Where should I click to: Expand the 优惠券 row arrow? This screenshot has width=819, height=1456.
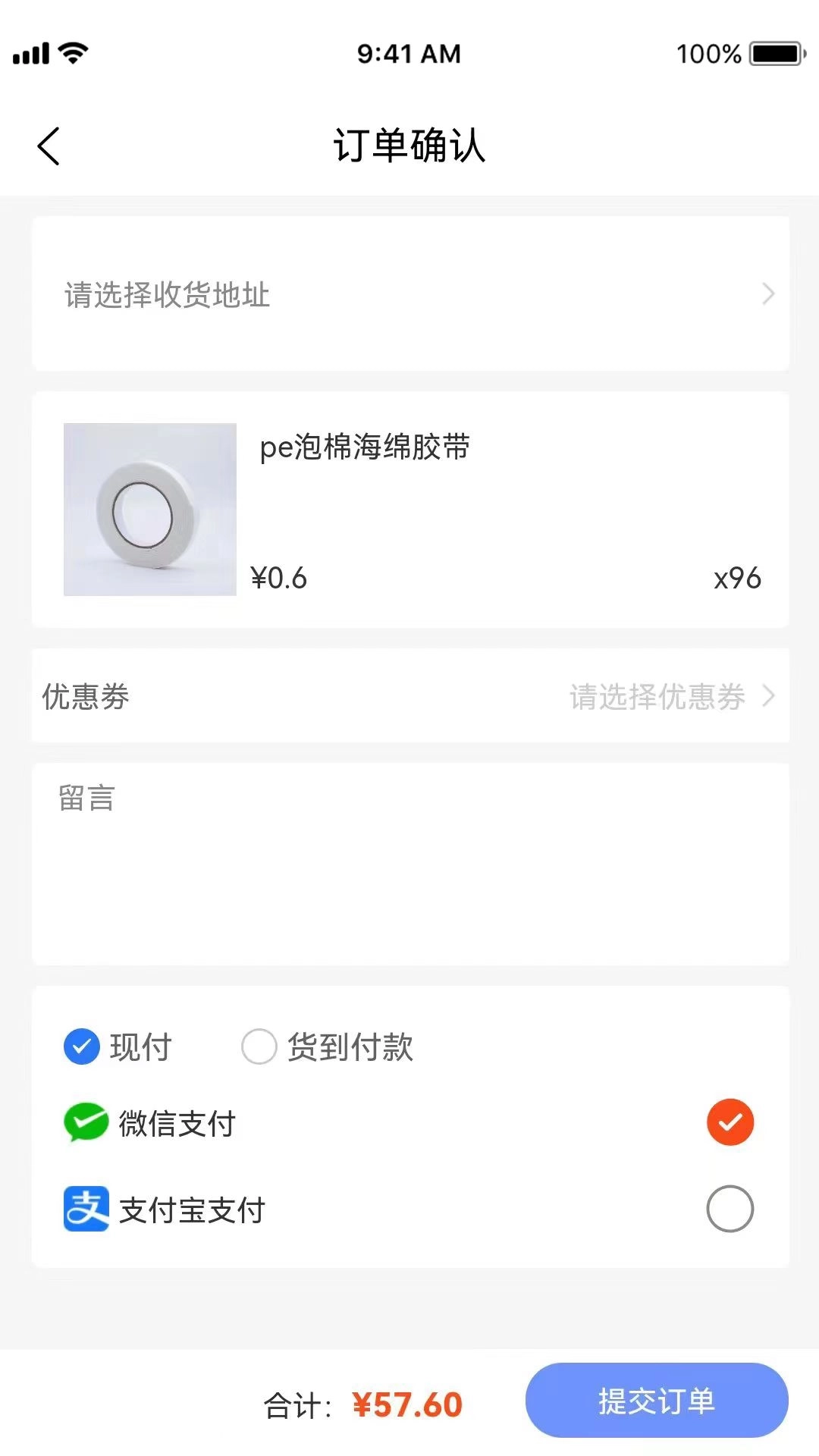(x=771, y=697)
